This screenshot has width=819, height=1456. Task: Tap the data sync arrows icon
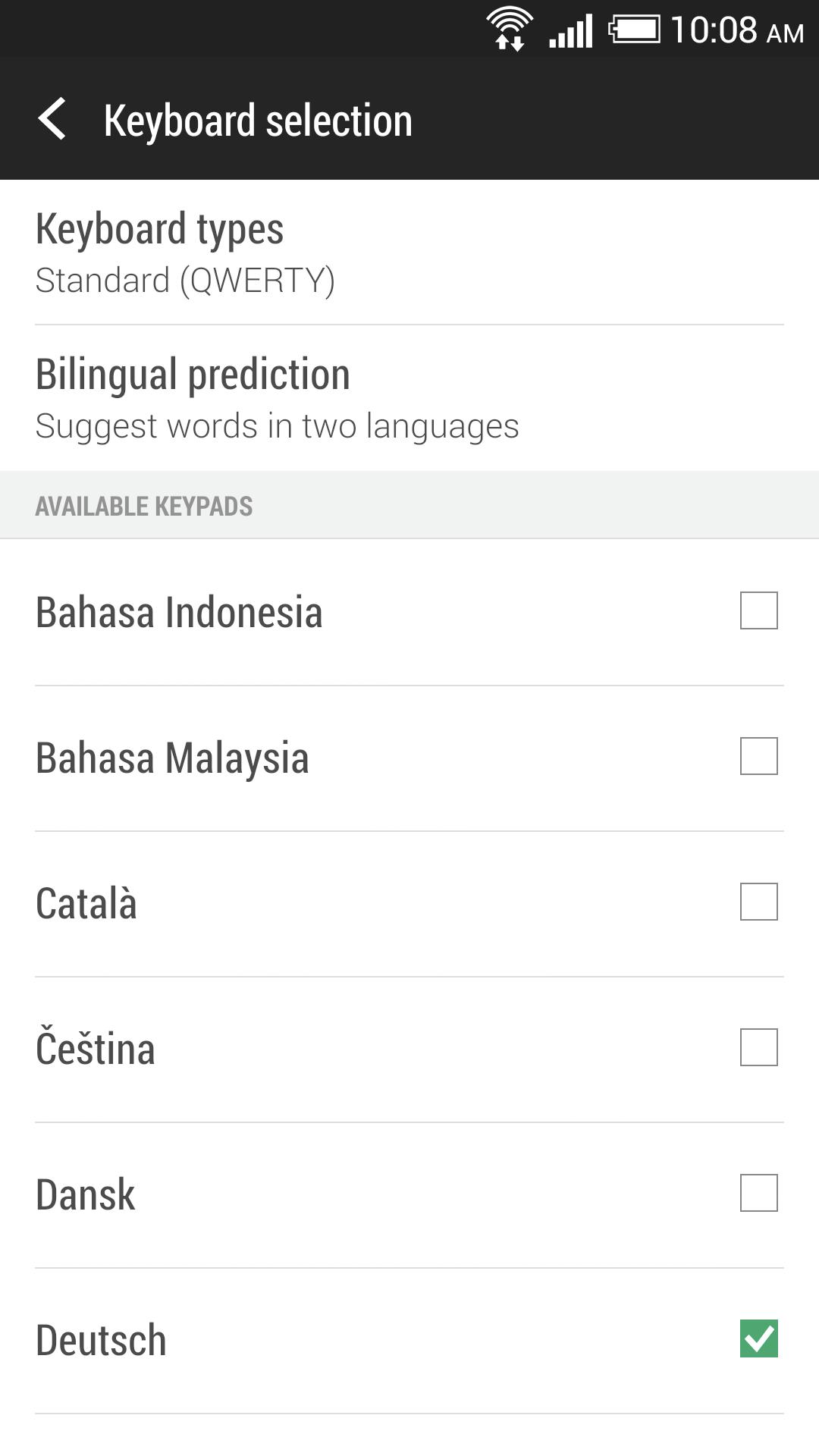(510, 44)
